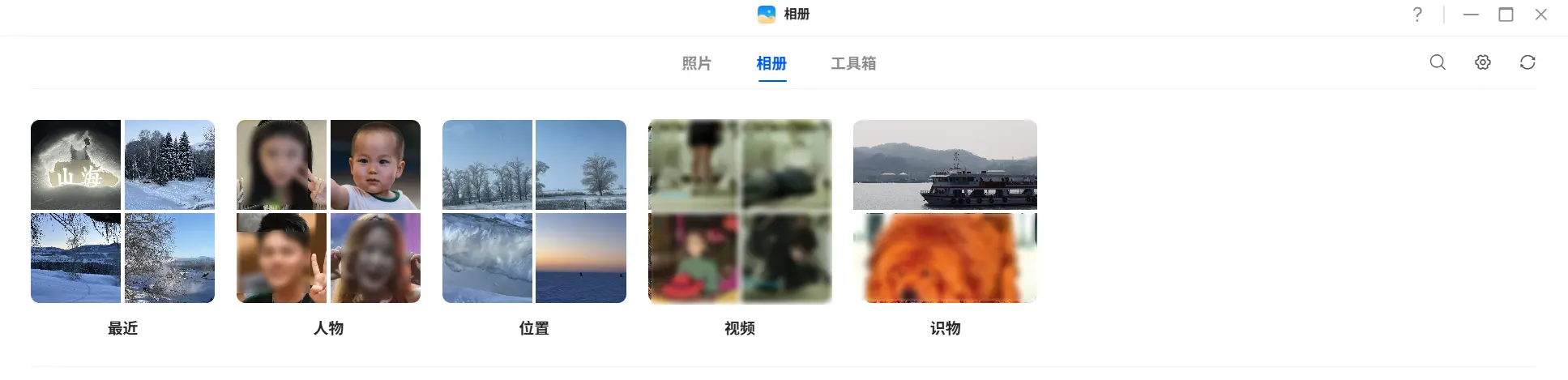The width and height of the screenshot is (1568, 380).
Task: Minimize the window
Action: [x=1471, y=15]
